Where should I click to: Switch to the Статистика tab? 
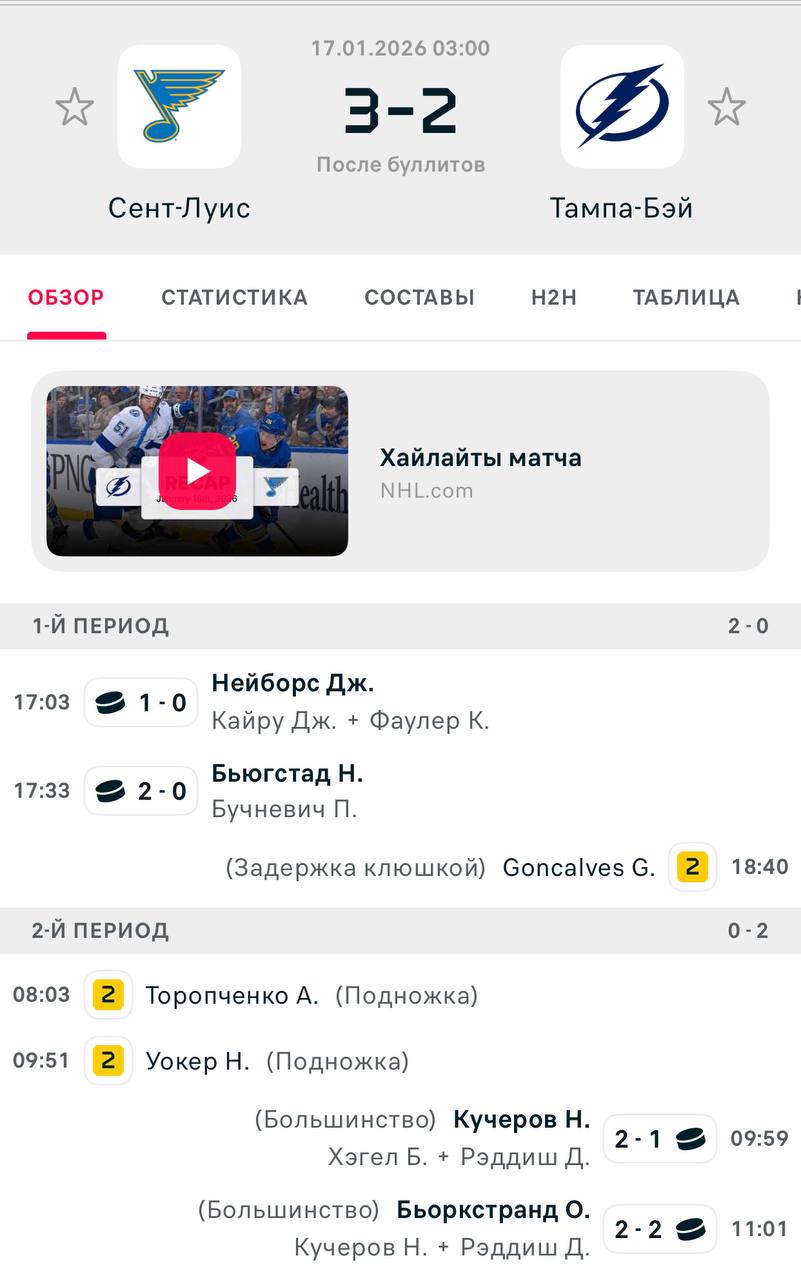(234, 297)
